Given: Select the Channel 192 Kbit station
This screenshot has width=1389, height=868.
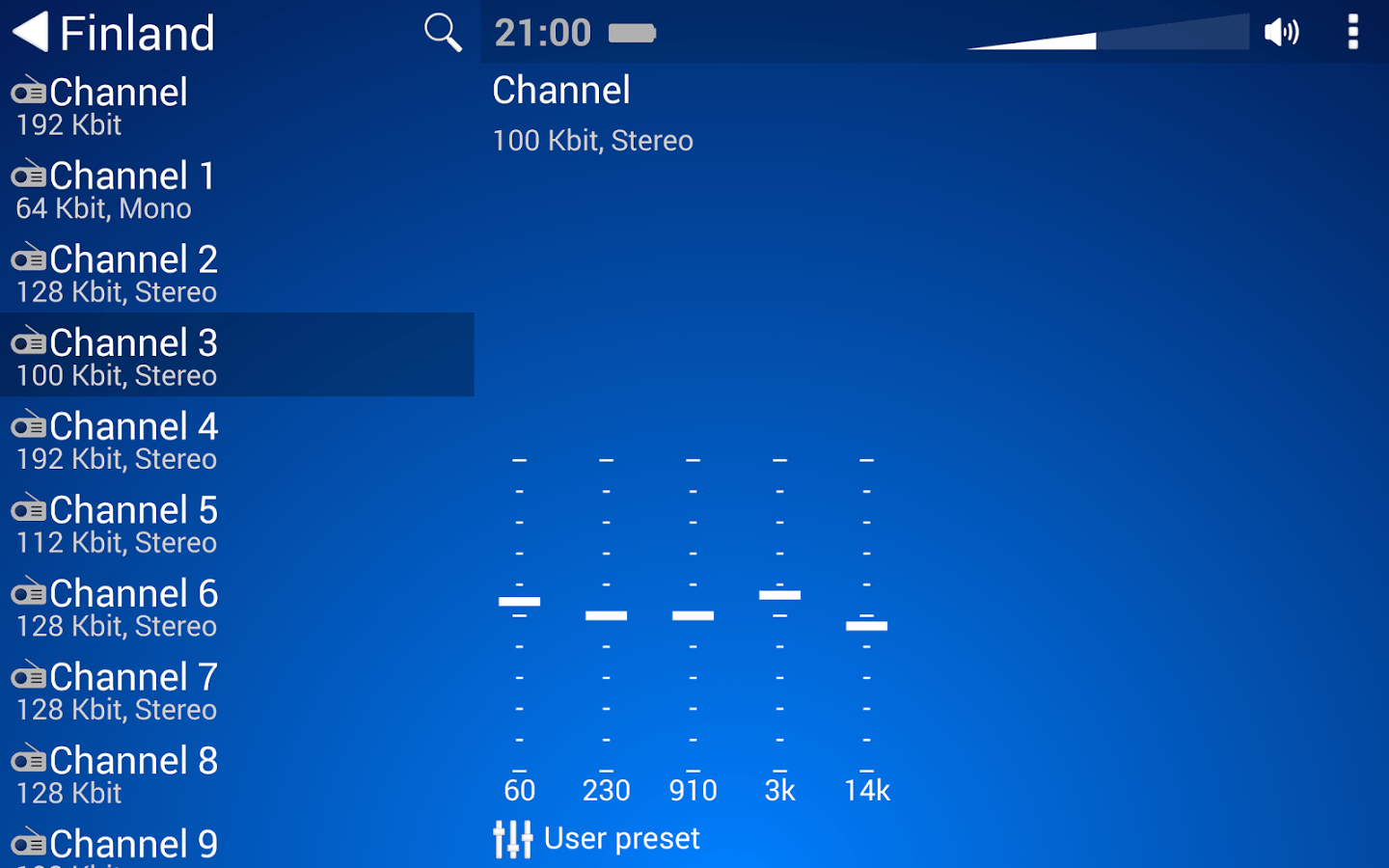Looking at the screenshot, I should point(236,105).
